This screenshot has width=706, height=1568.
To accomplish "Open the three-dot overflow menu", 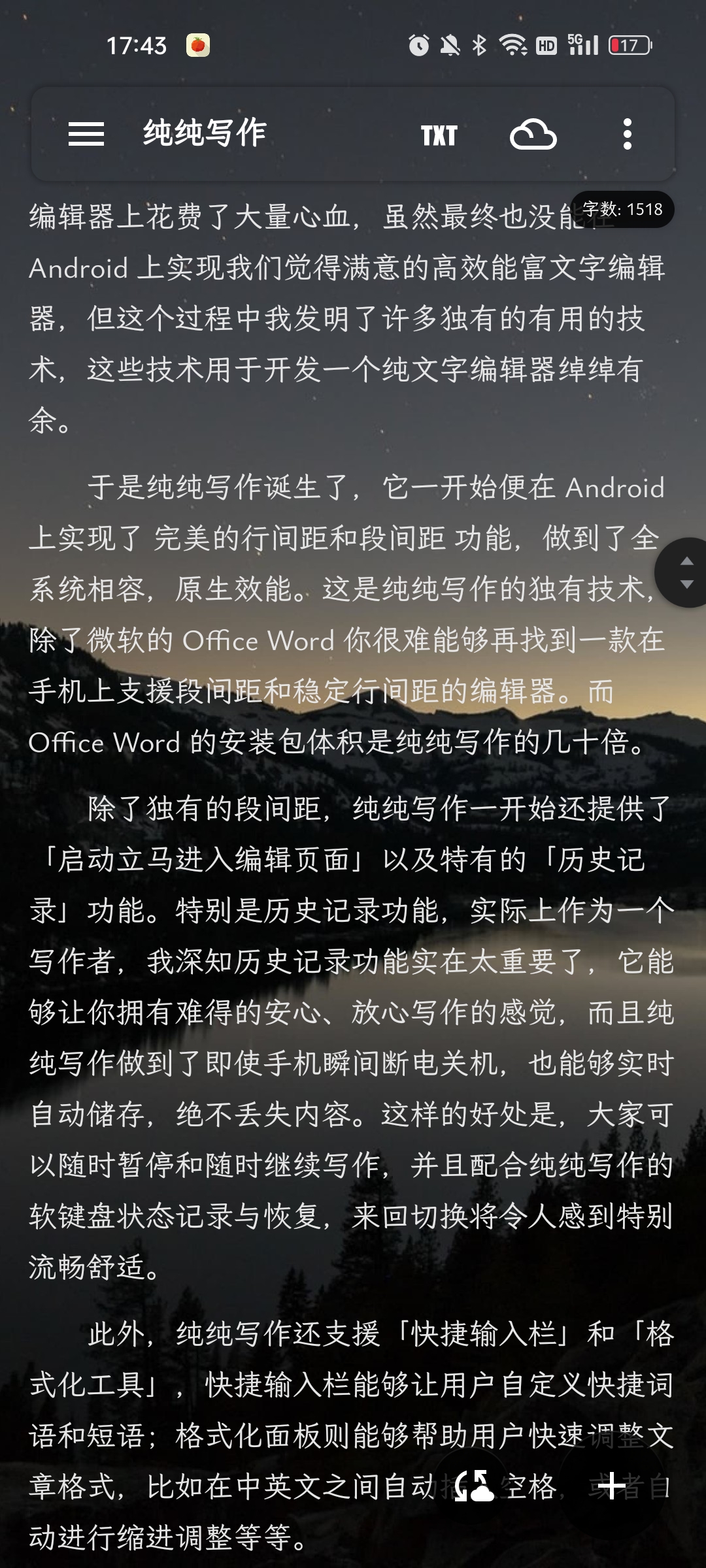I will point(627,135).
